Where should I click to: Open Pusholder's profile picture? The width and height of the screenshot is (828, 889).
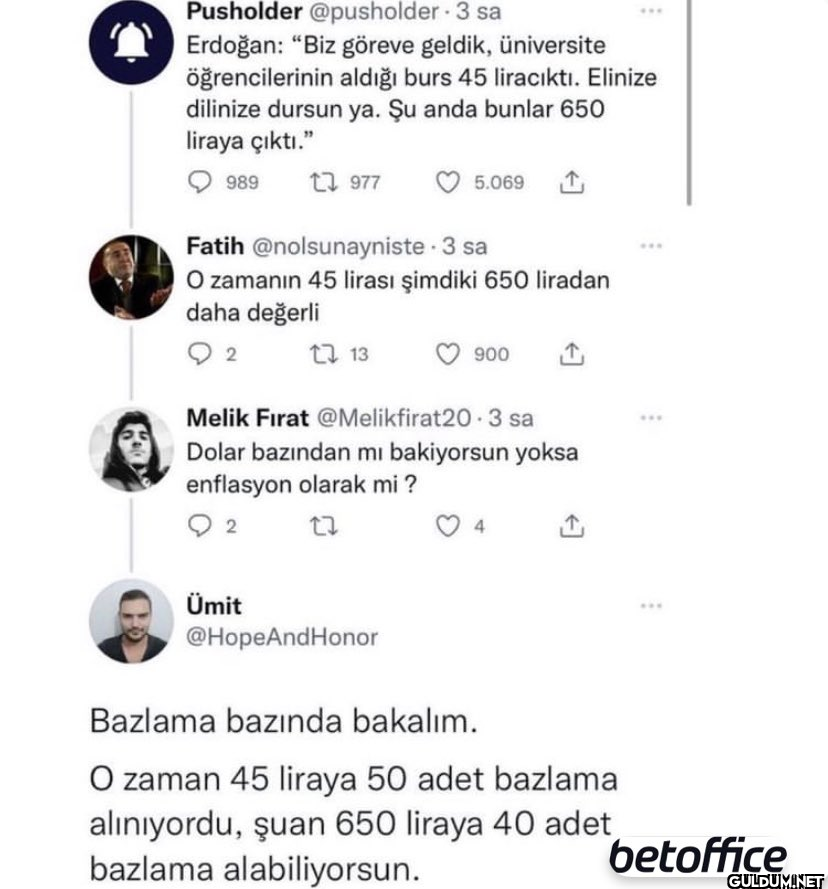pyautogui.click(x=131, y=42)
